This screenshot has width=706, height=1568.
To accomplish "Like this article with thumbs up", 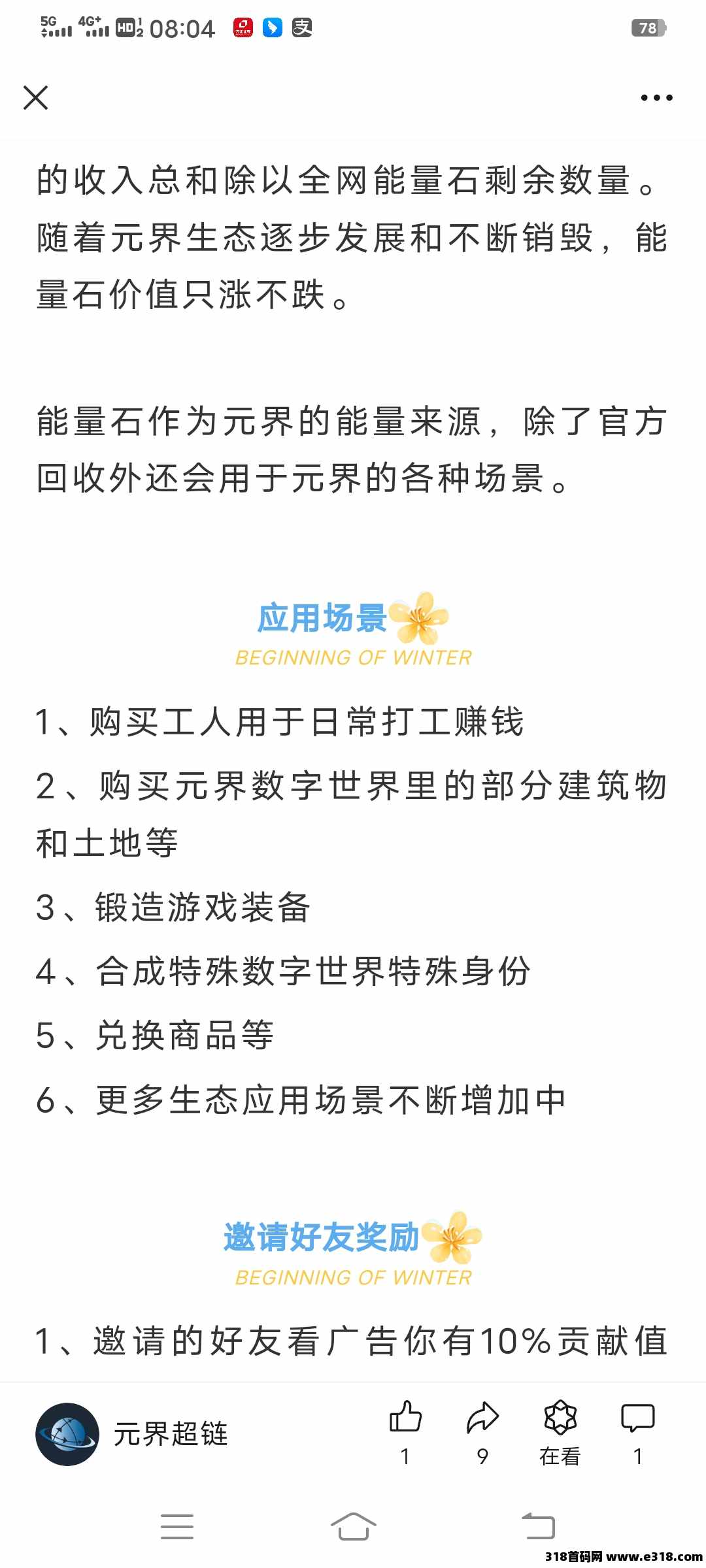I will (x=405, y=1418).
